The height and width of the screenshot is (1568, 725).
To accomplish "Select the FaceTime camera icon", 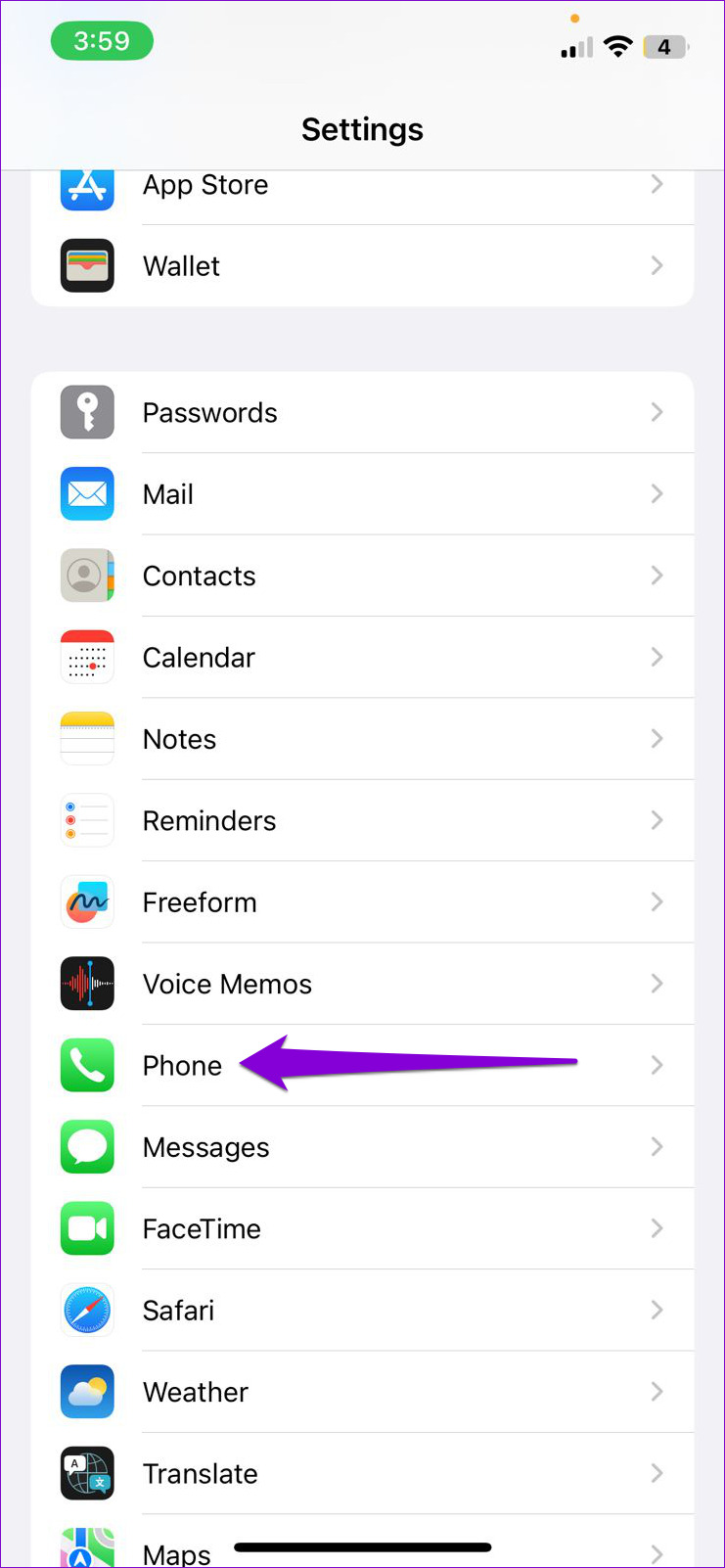I will (x=87, y=1228).
